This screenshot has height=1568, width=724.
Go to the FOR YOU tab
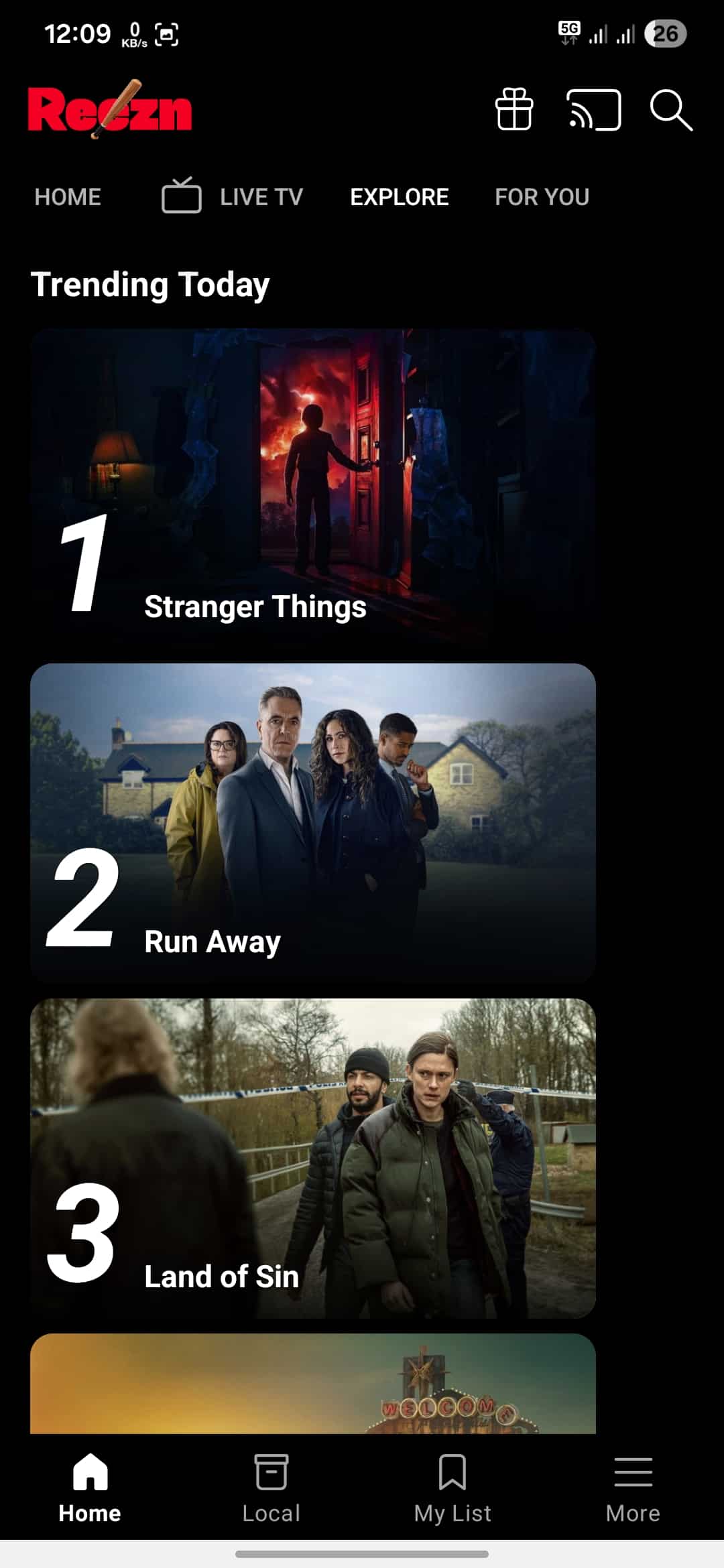click(542, 197)
